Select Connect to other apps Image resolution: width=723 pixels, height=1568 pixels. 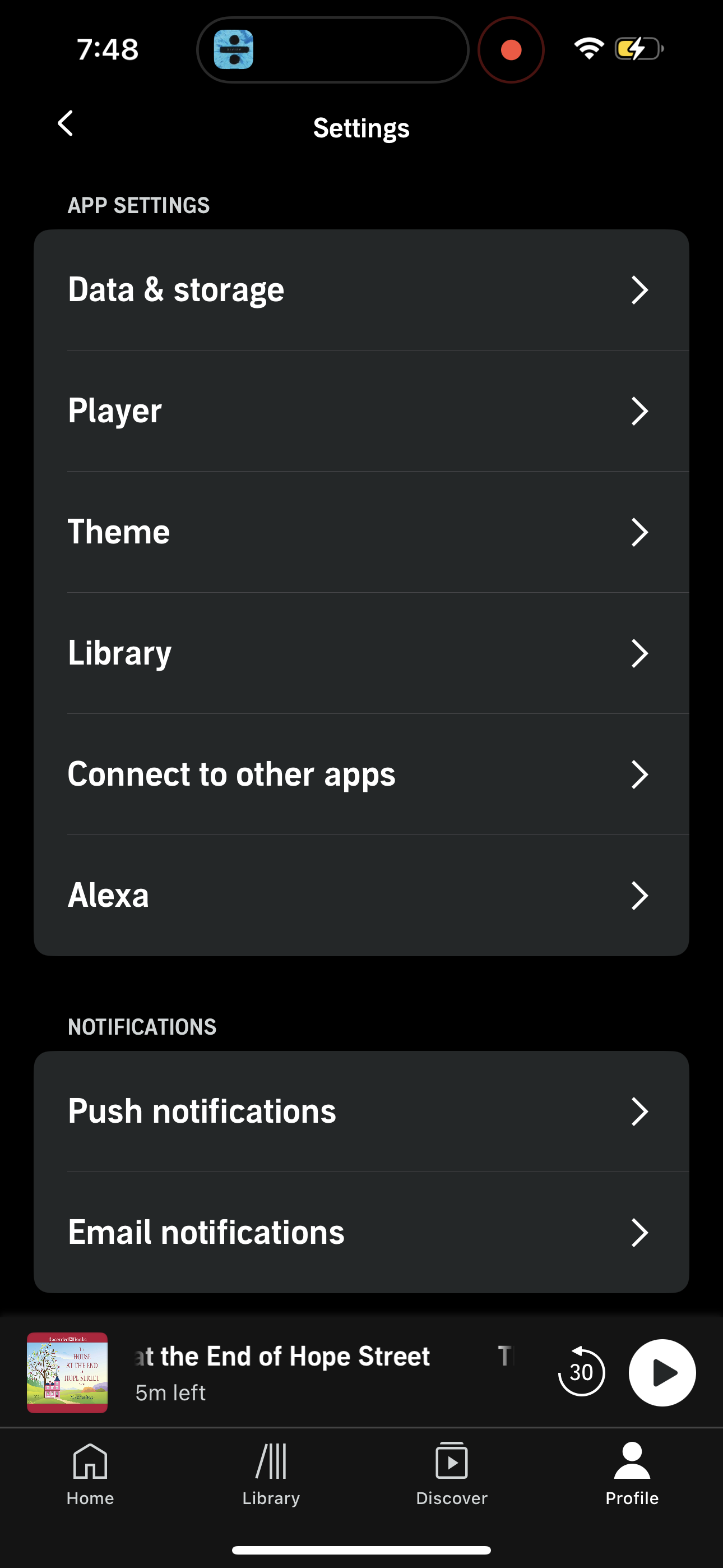[x=361, y=774]
